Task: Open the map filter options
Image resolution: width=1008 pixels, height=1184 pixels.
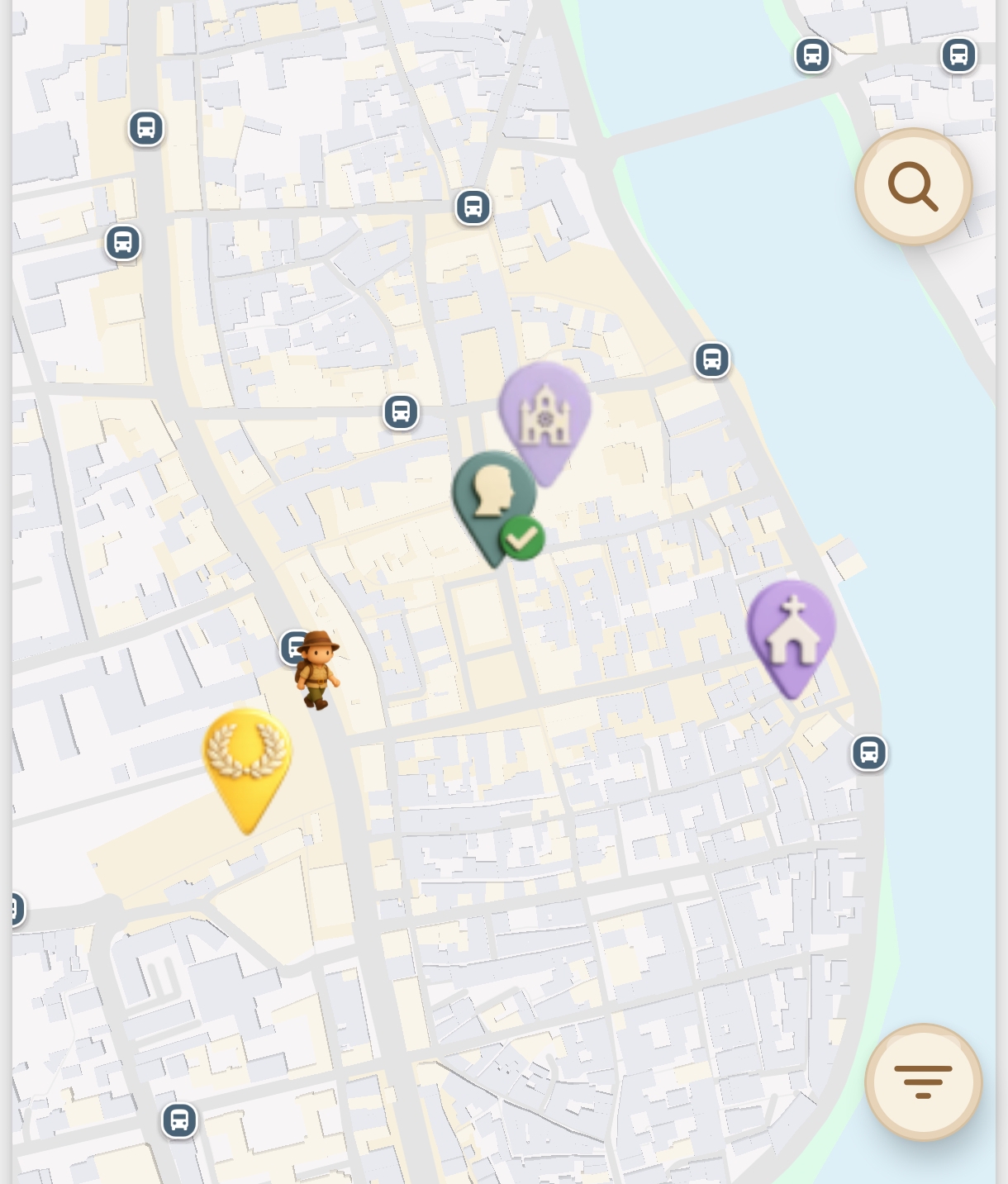Action: pyautogui.click(x=923, y=1082)
